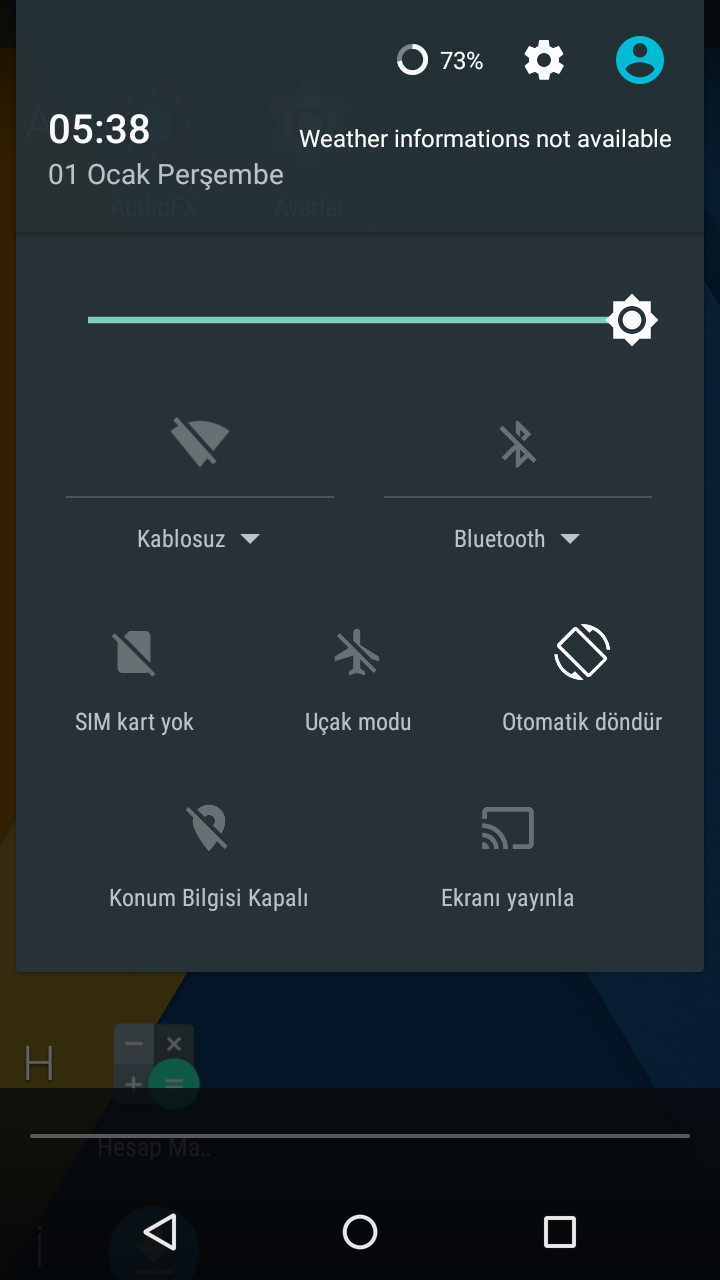Tap the date 01 Ocak Perşembe
The image size is (720, 1280).
click(166, 175)
